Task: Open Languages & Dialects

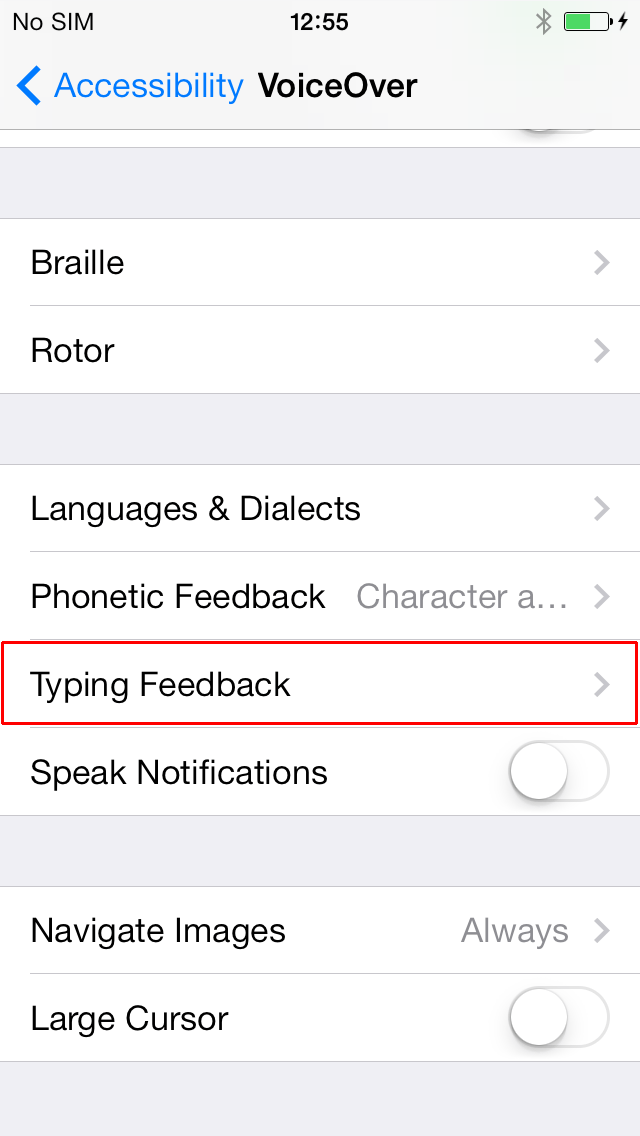Action: click(320, 509)
